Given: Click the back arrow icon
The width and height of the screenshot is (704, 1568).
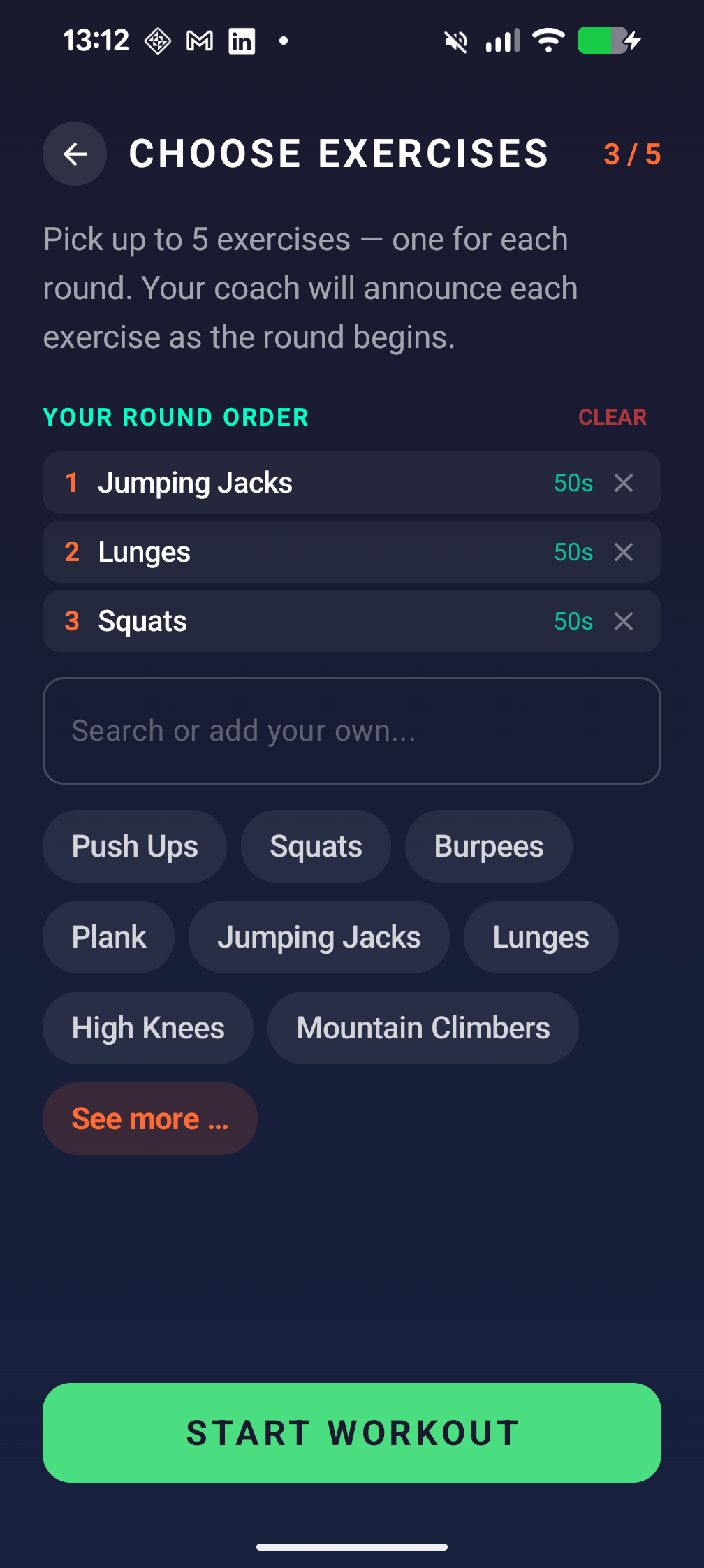Looking at the screenshot, I should [x=75, y=154].
